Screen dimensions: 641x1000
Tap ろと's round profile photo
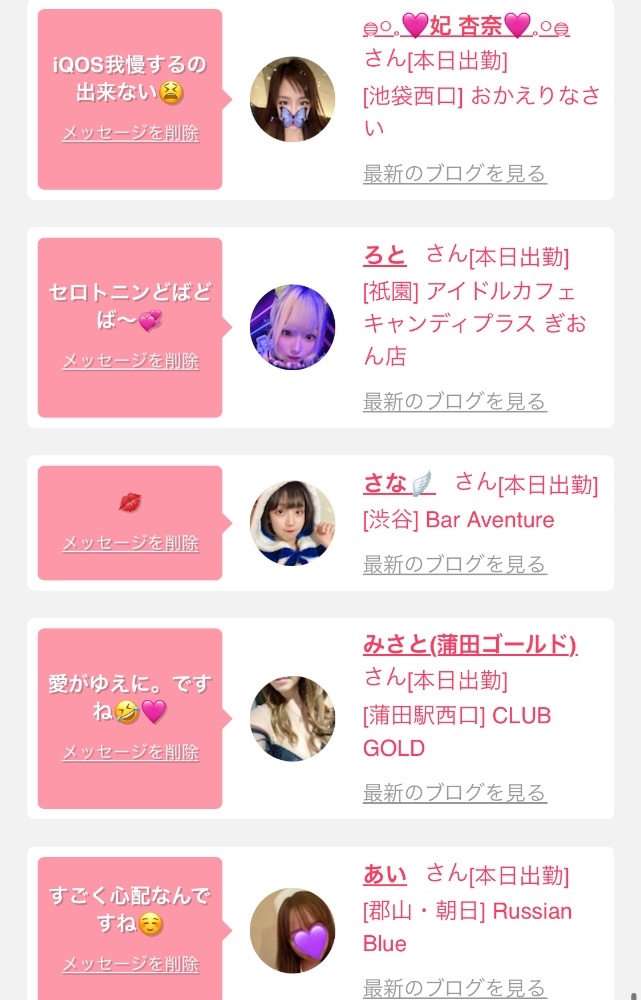tap(292, 327)
